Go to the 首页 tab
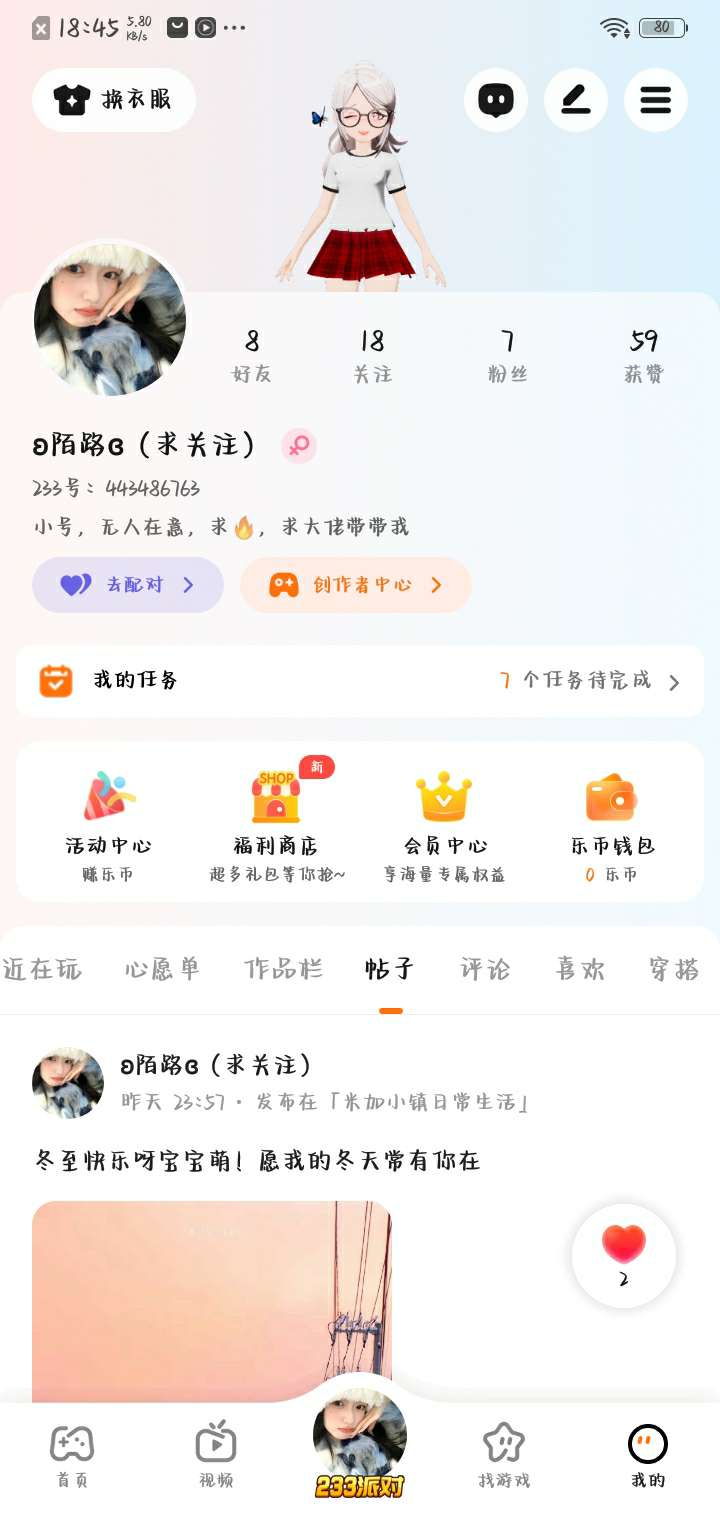Viewport: 720px width, 1520px height. click(x=72, y=1455)
